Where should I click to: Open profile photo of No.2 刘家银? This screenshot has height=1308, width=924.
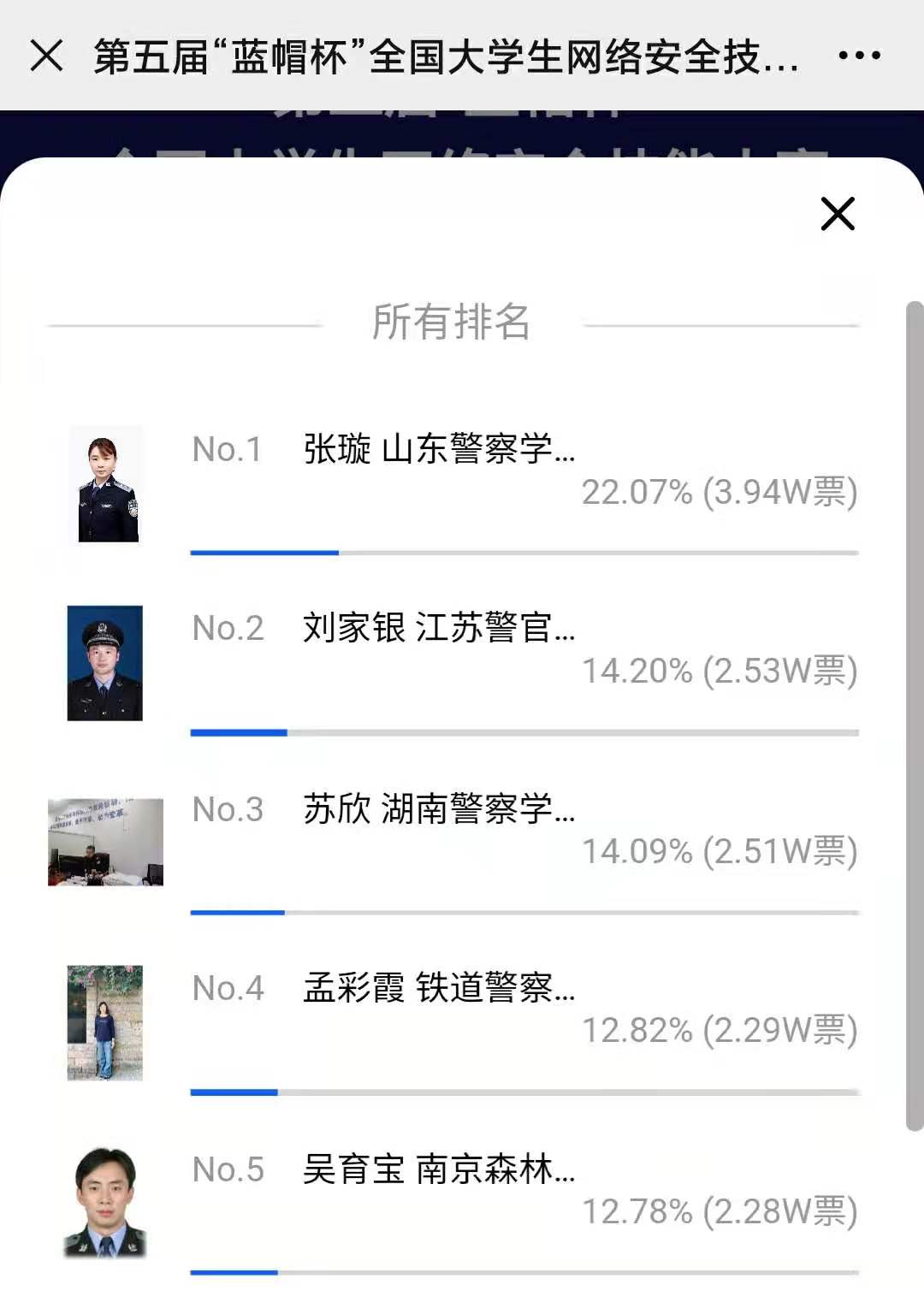[104, 665]
